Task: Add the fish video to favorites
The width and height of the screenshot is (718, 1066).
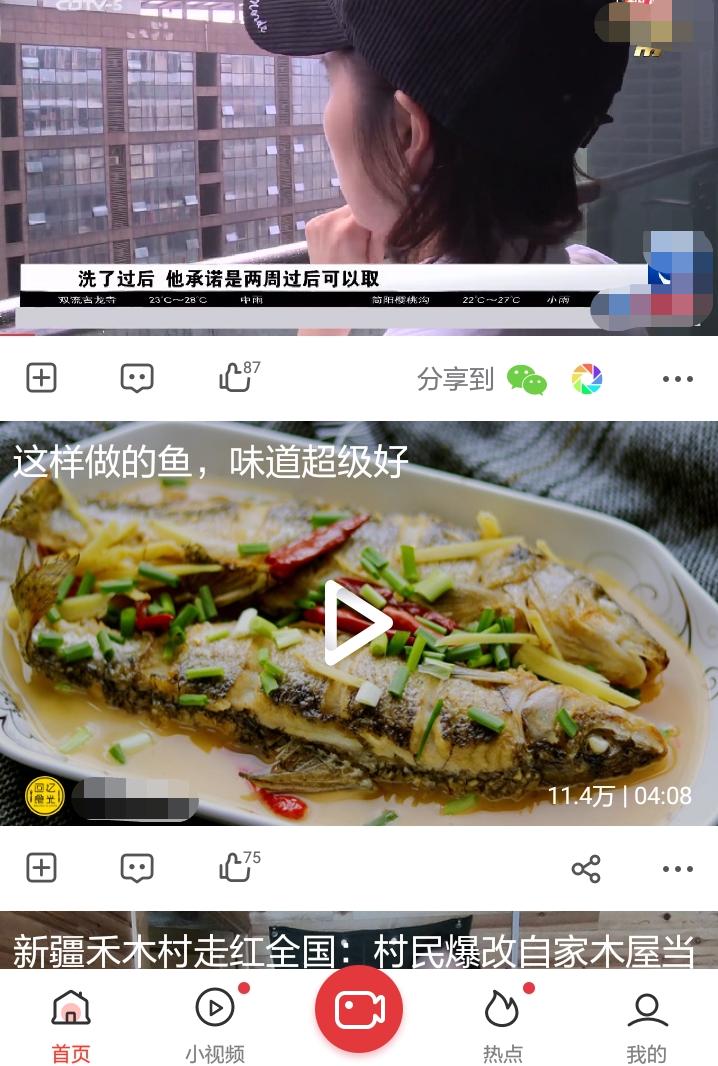Action: [x=41, y=868]
